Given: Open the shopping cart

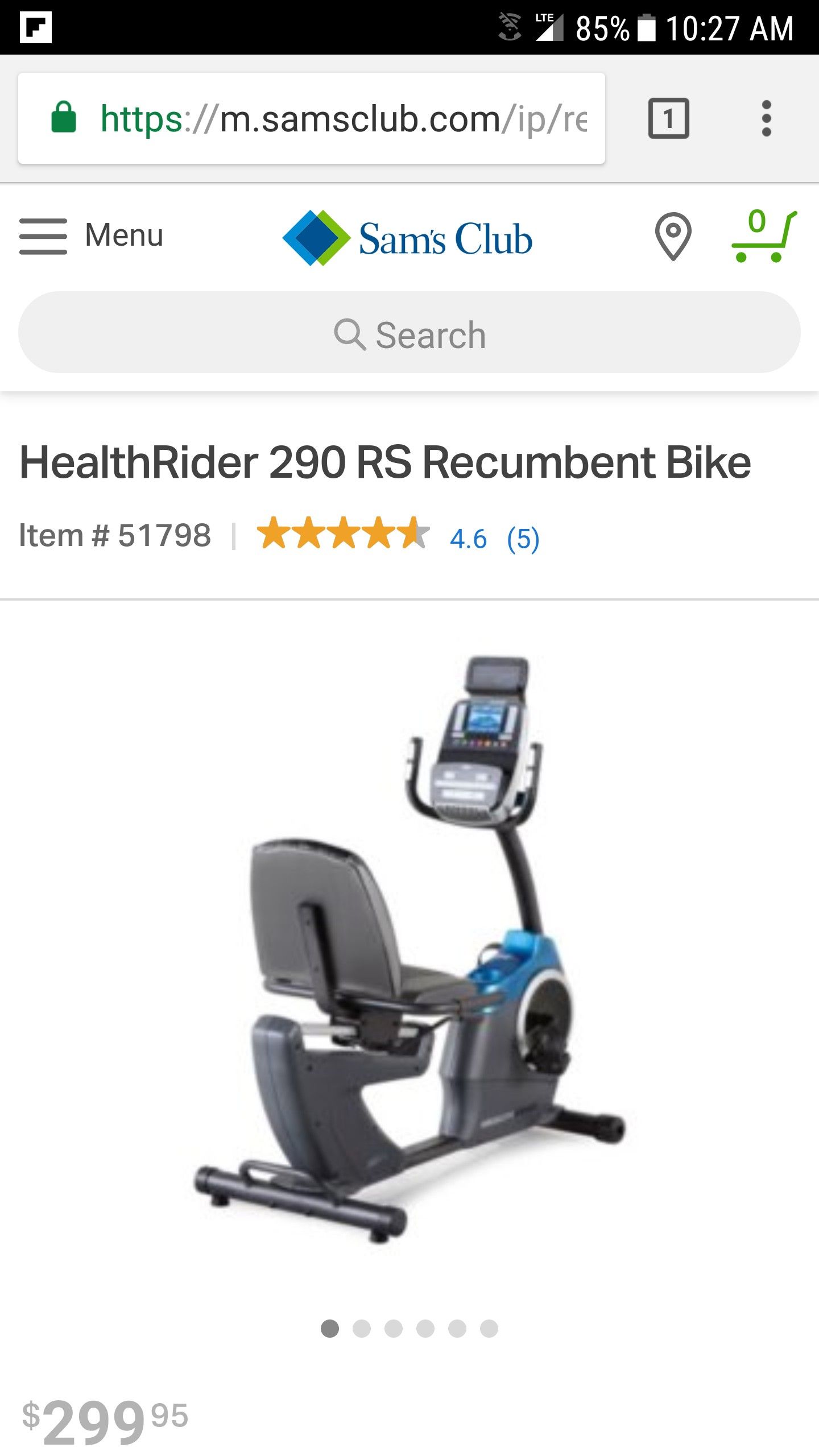Looking at the screenshot, I should pos(764,235).
